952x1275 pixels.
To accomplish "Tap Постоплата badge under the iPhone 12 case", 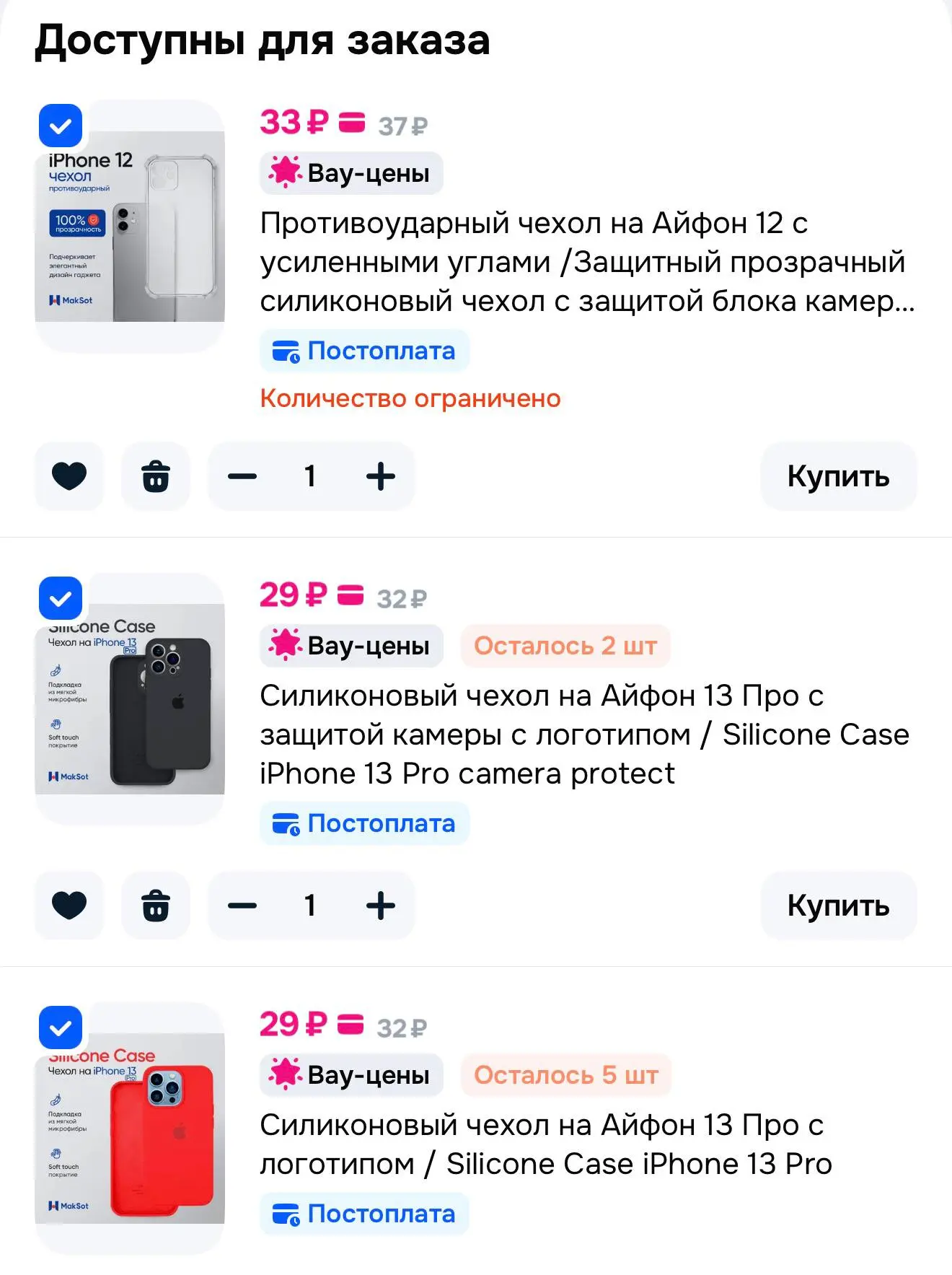I will 364,351.
